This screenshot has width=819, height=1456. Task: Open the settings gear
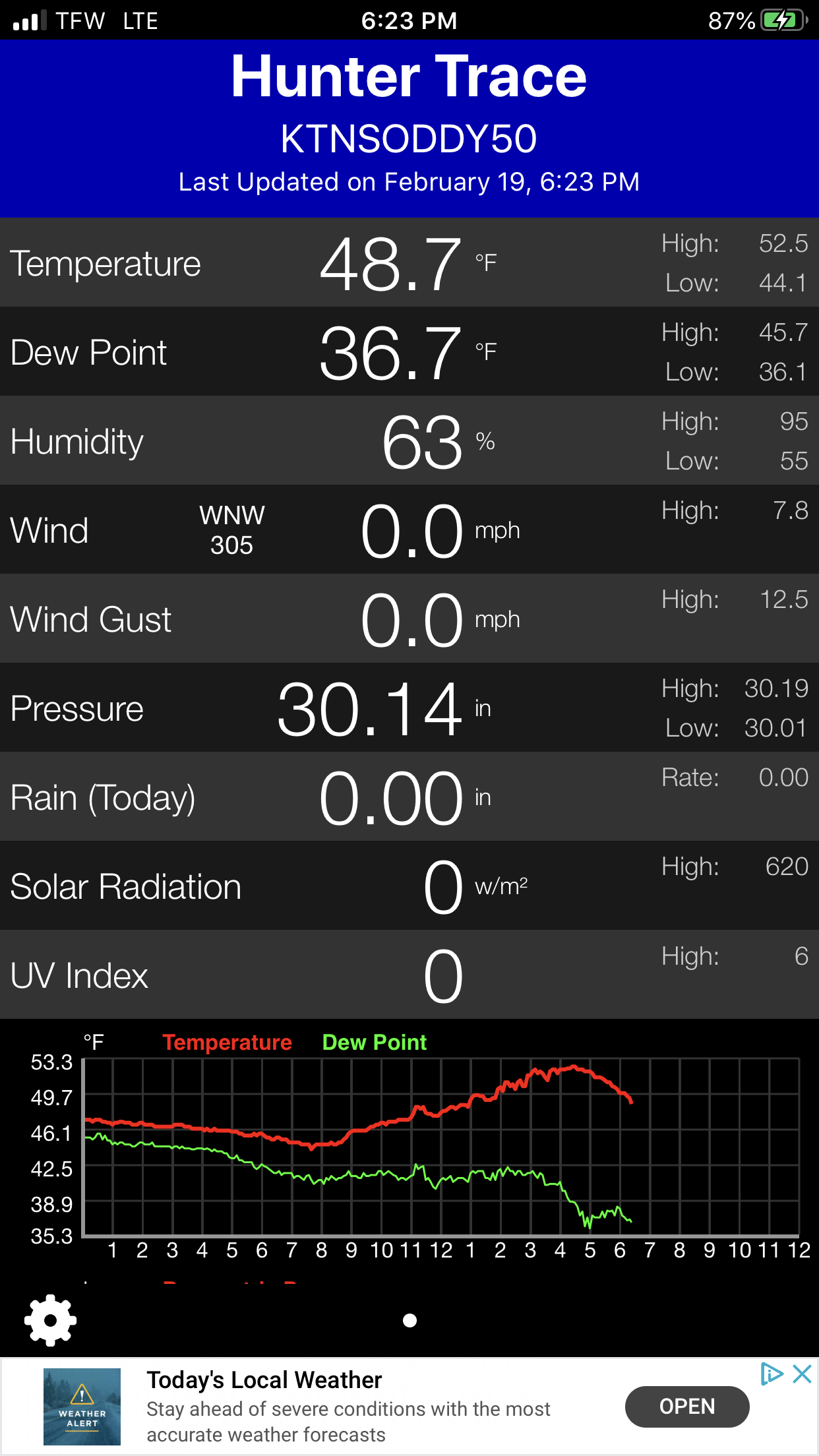click(x=50, y=1319)
